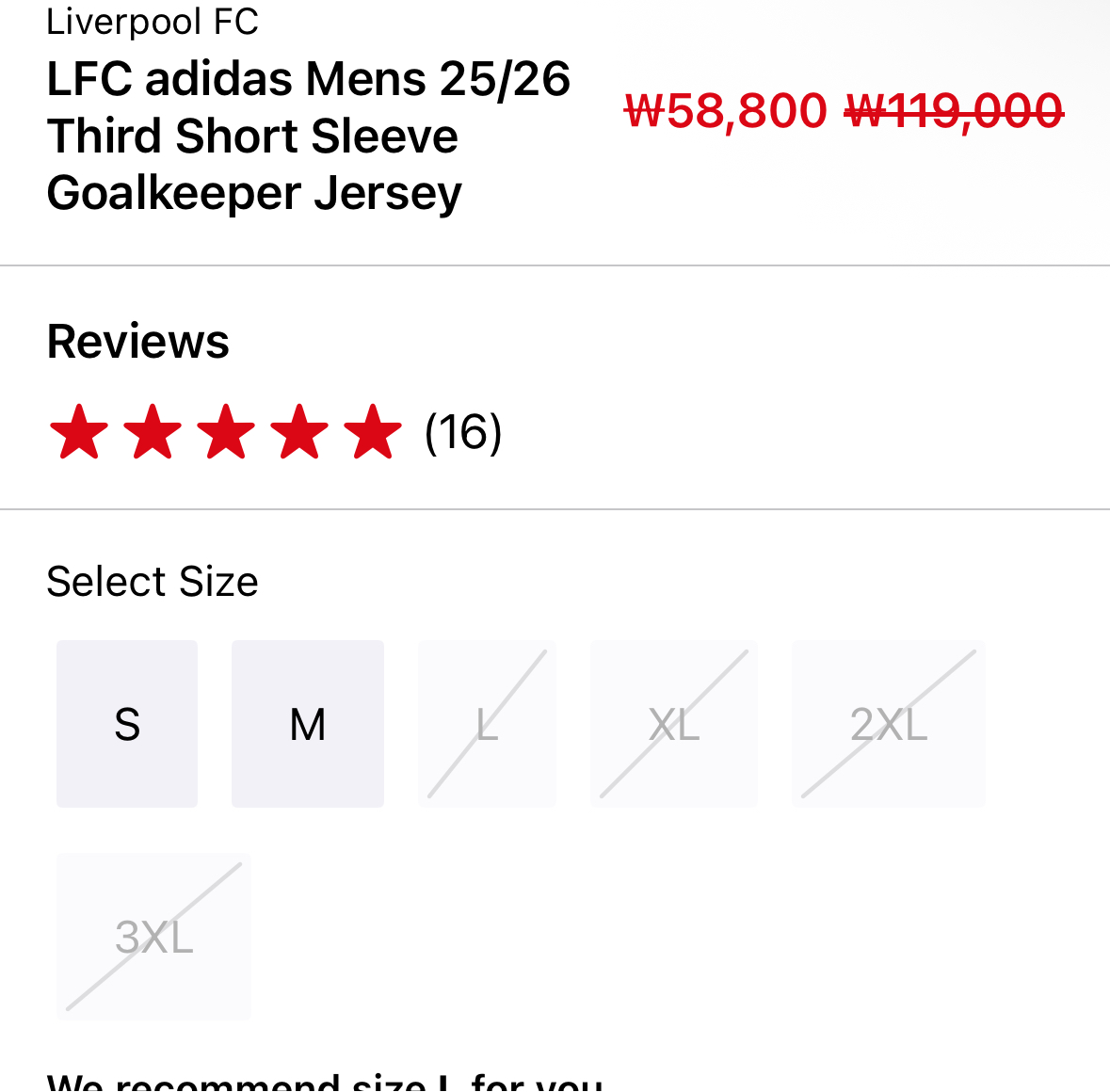Tap the crossed-out size L option

(x=487, y=724)
